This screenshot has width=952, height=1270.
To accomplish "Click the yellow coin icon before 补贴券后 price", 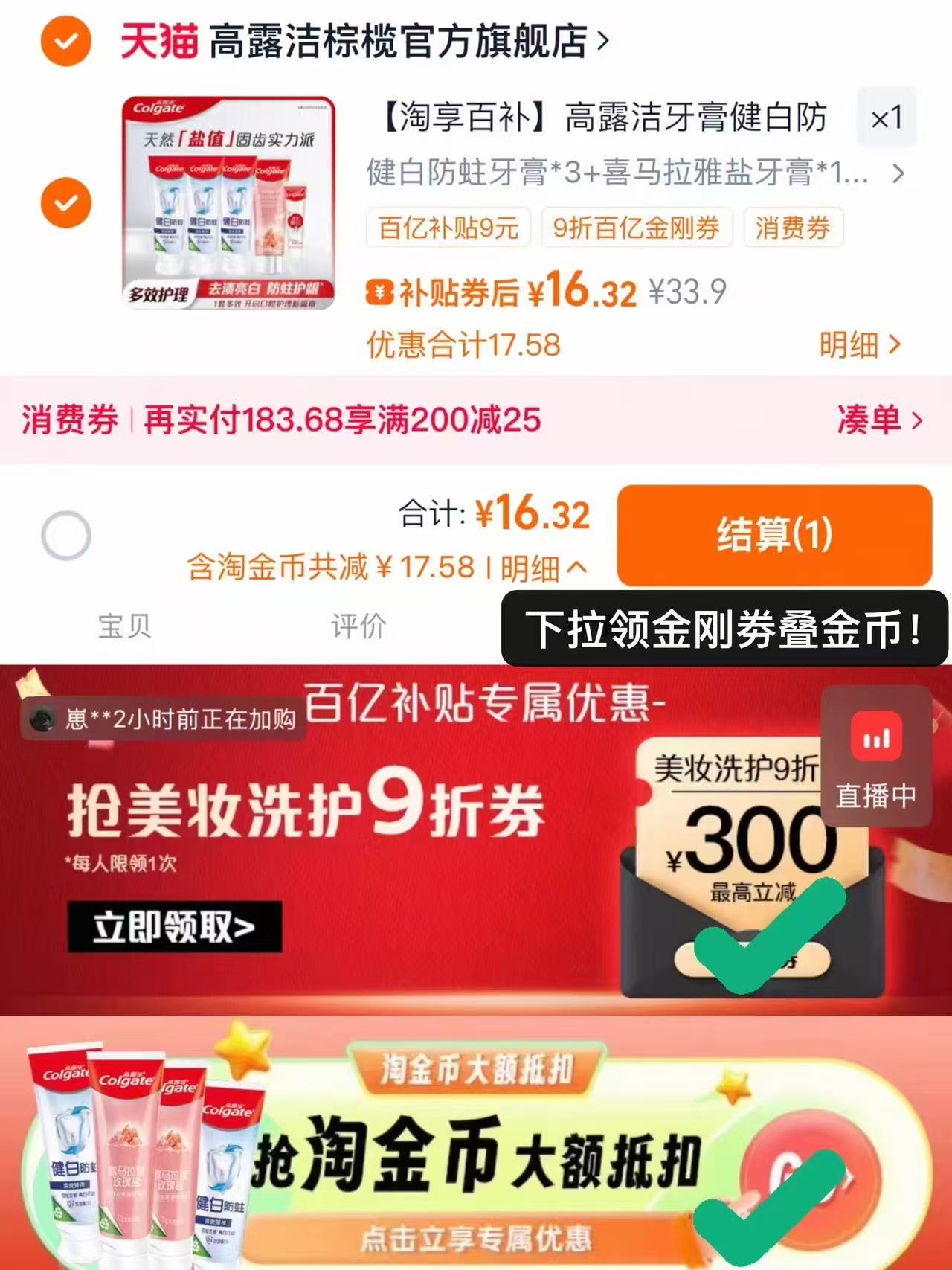I will click(379, 293).
